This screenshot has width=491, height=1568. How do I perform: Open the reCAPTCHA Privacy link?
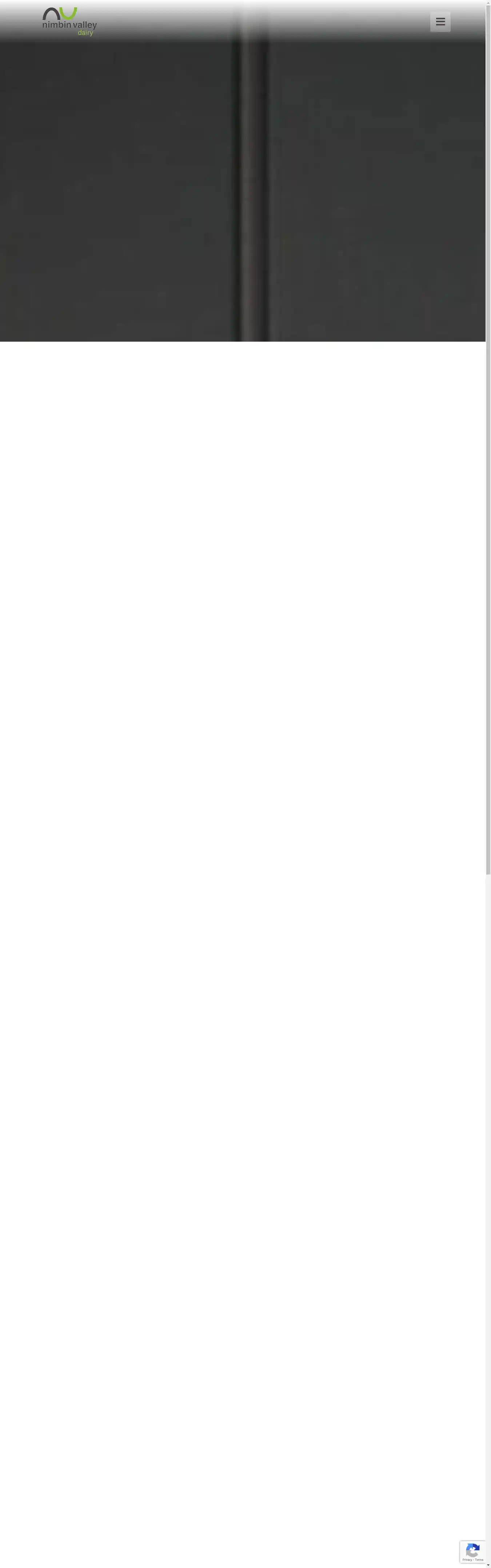(467, 1560)
